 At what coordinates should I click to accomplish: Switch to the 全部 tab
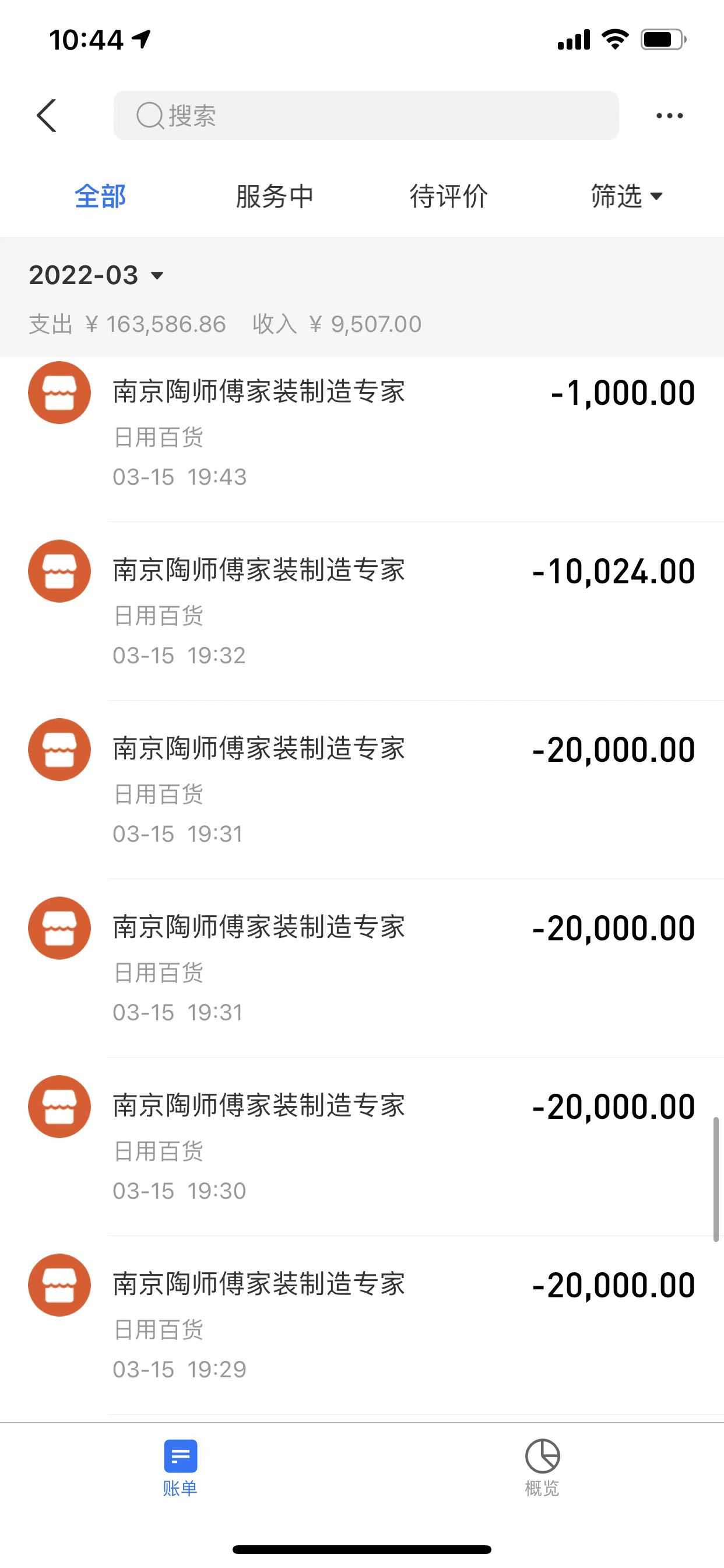click(100, 197)
